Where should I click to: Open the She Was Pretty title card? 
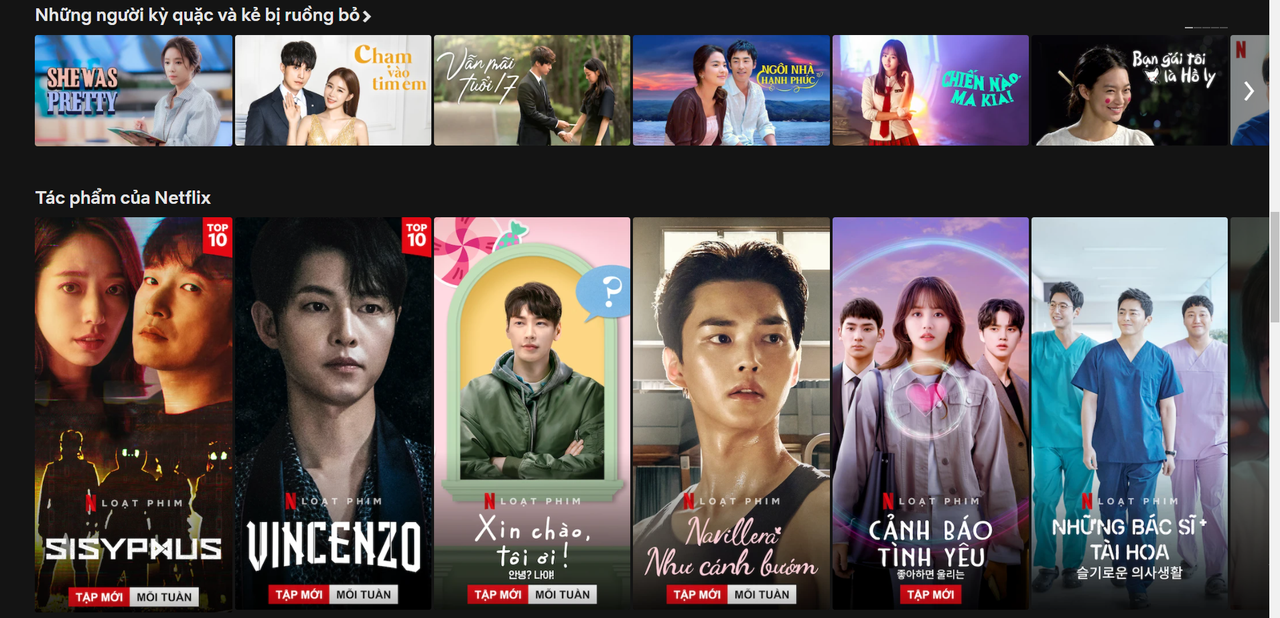pyautogui.click(x=133, y=91)
